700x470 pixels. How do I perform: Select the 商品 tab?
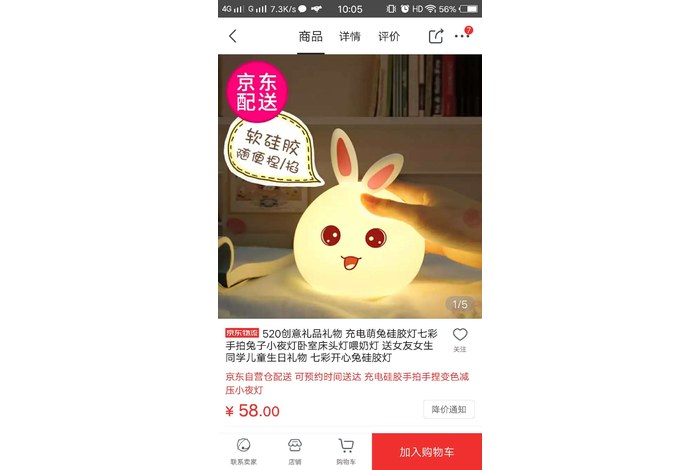pyautogui.click(x=310, y=36)
